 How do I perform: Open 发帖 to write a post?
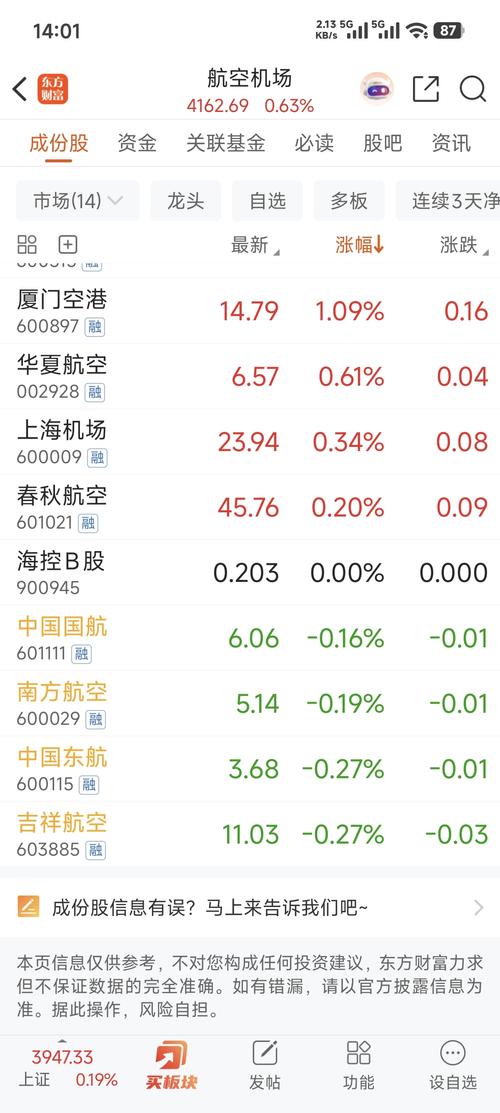pyautogui.click(x=265, y=1065)
